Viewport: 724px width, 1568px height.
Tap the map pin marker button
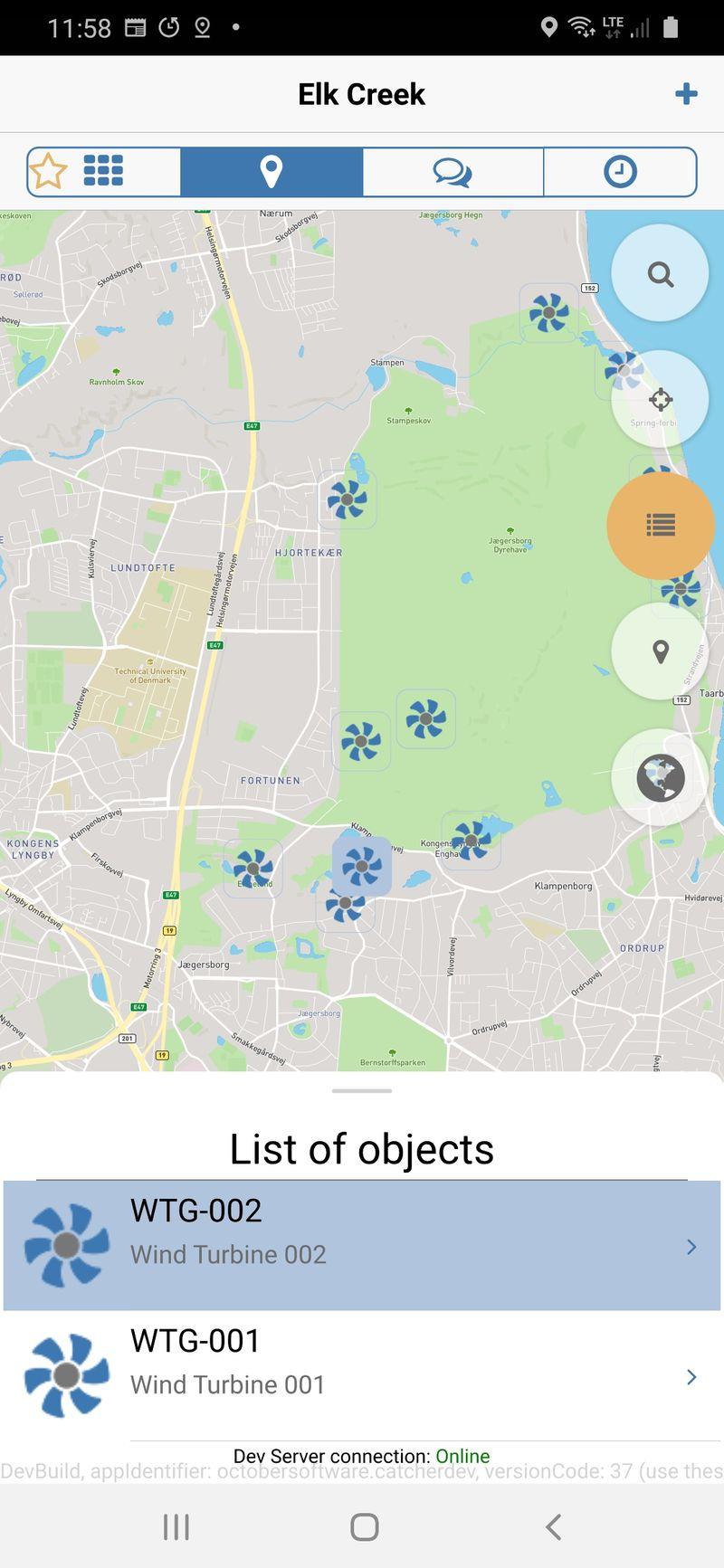(660, 651)
